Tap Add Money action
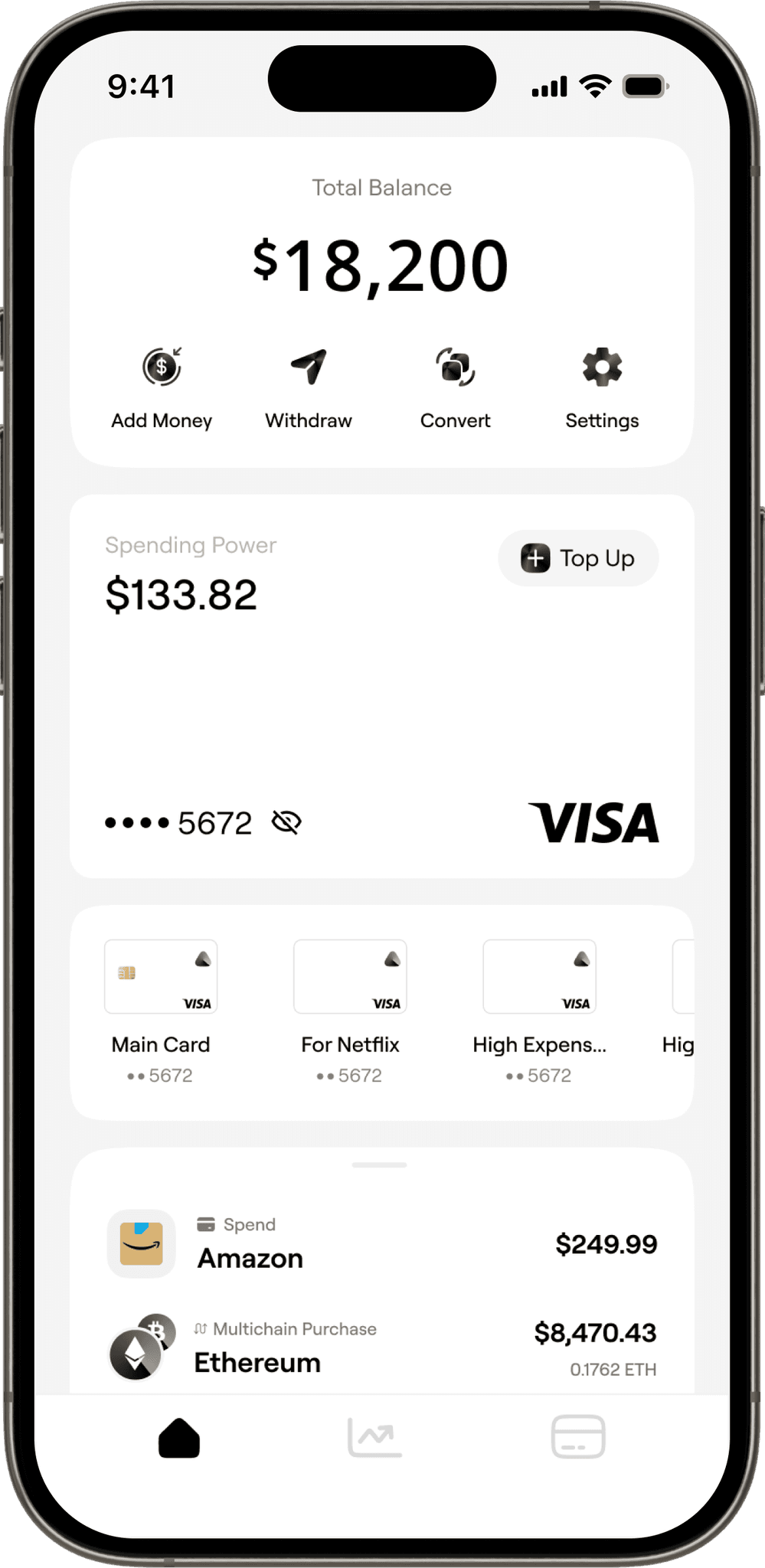This screenshot has width=765, height=1568. click(x=162, y=387)
